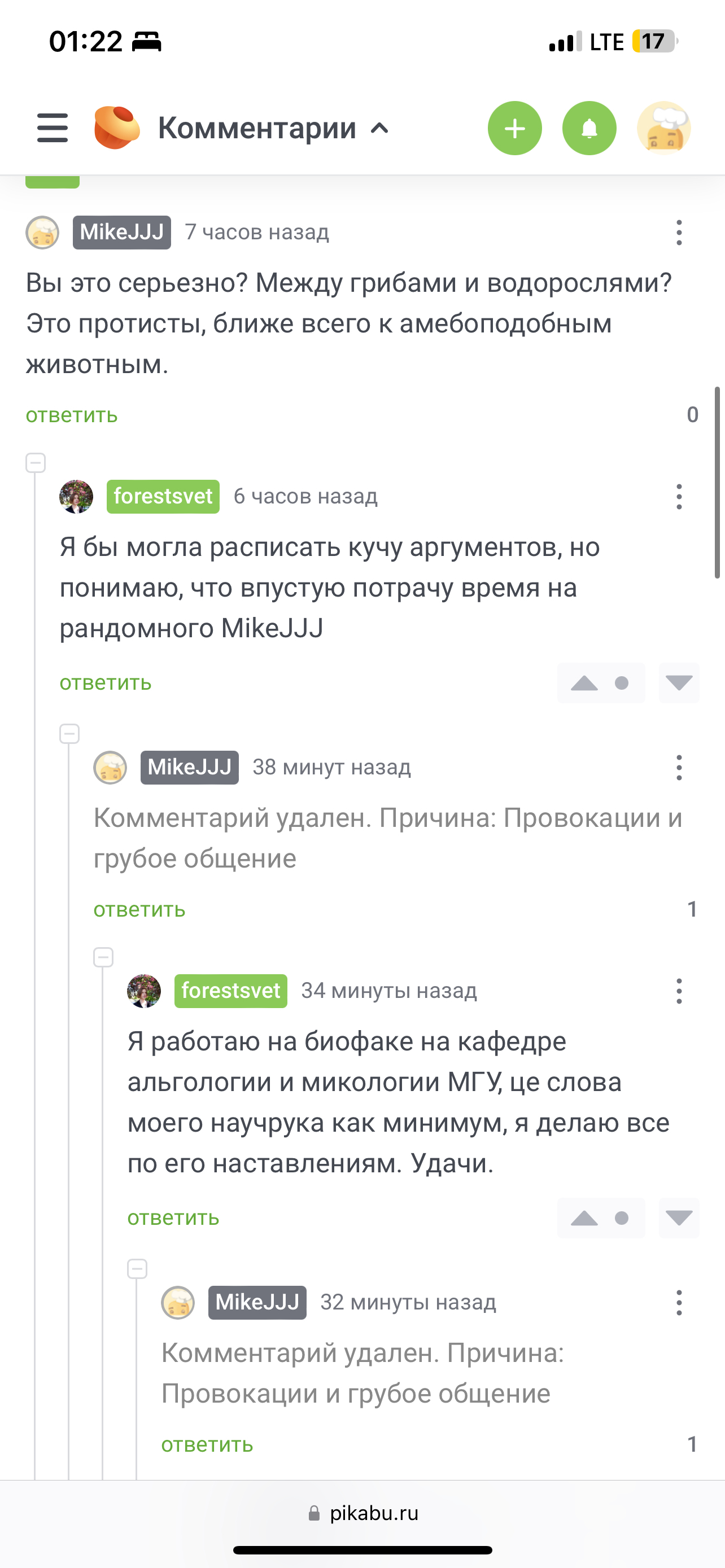This screenshot has height=1568, width=725.
Task: Collapse the thread under forestsvet's 6 часов назад comment
Action: (x=69, y=734)
